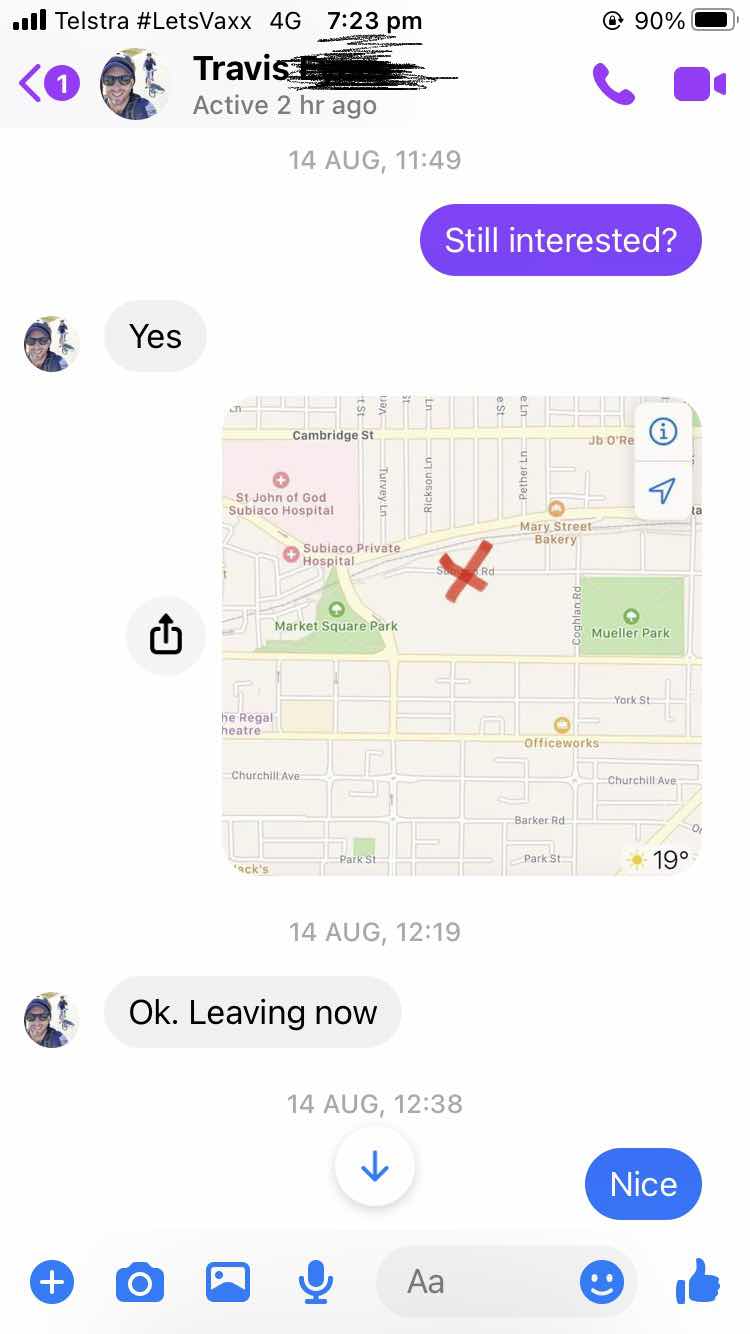
Task: Focus the Aa message text field
Action: 480,1281
